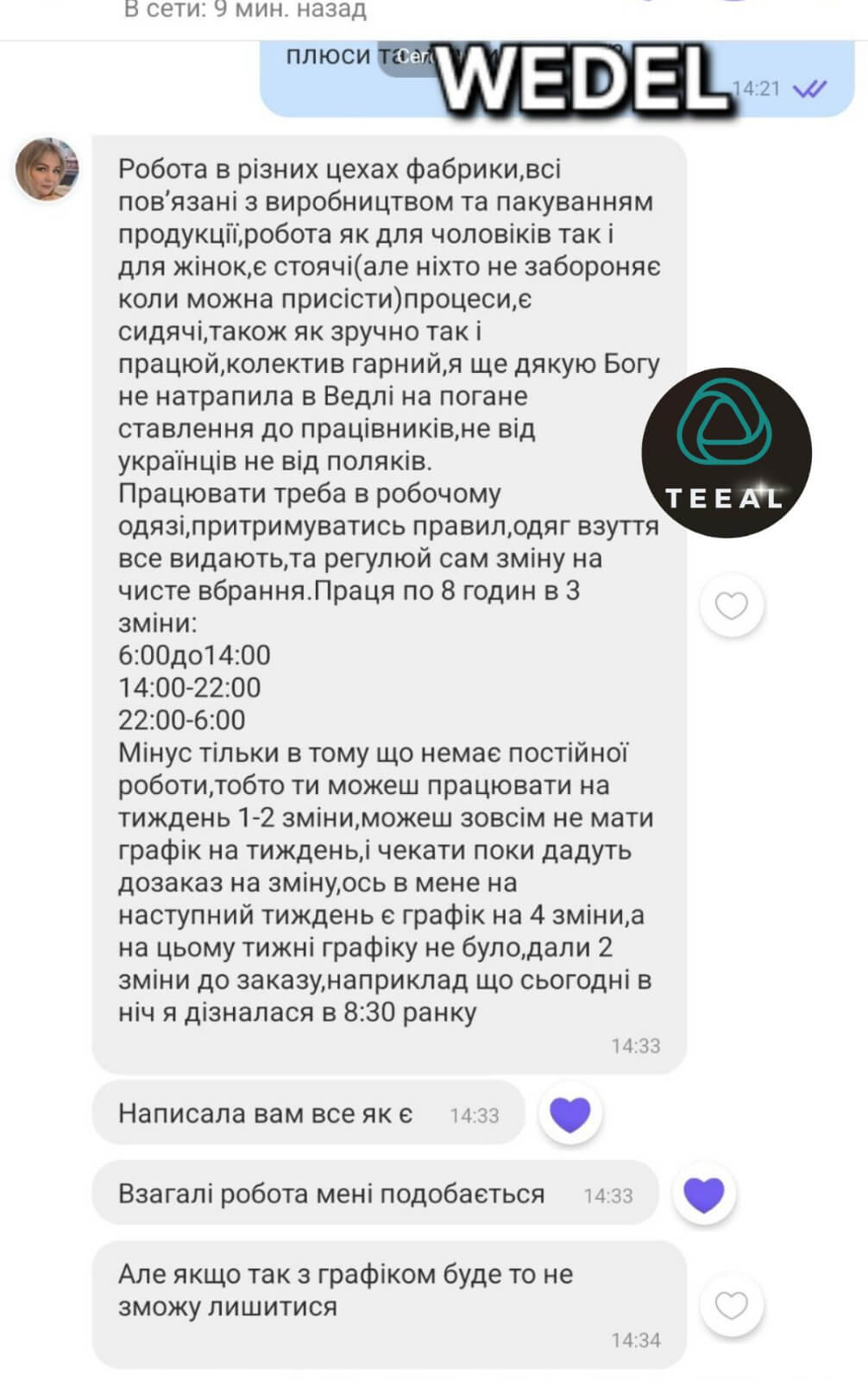This screenshot has height=1381, width=868.
Task: Remove like from 'Взагалі робота мені подобається'
Action: tap(704, 1195)
